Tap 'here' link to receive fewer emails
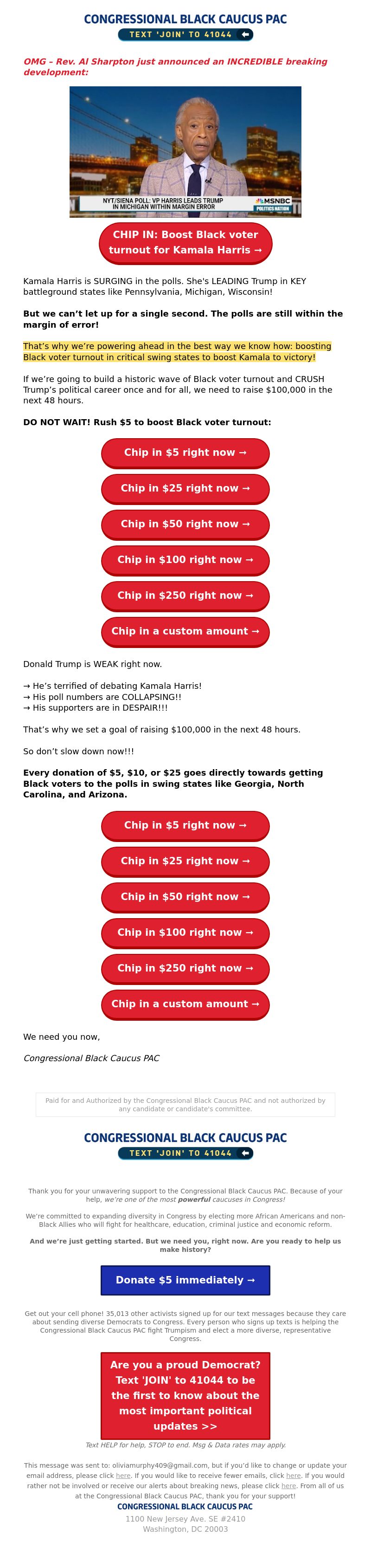The height and width of the screenshot is (1568, 371). click(x=293, y=1476)
